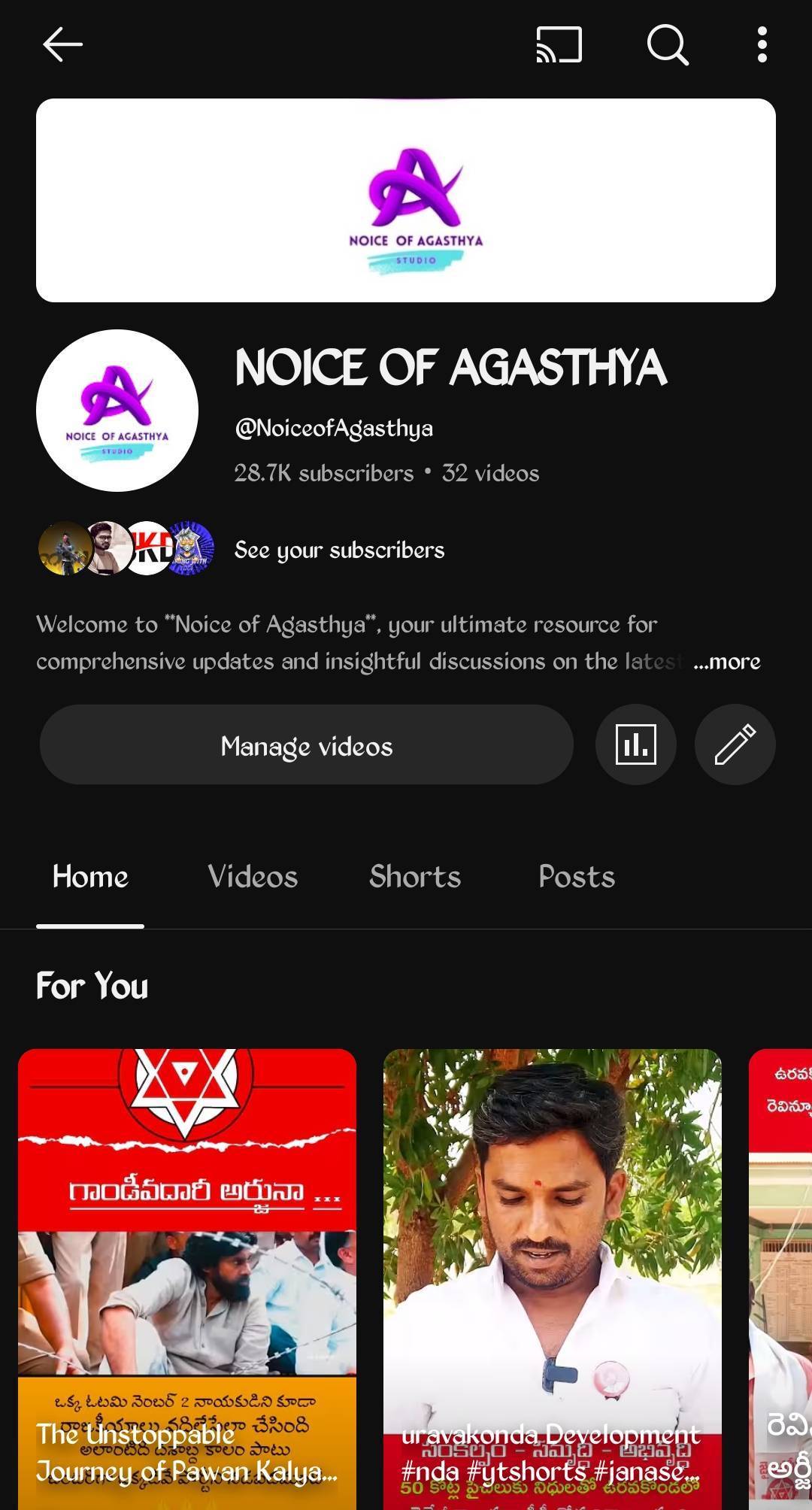
Task: Edit channel with the pencil icon
Action: pyautogui.click(x=735, y=745)
